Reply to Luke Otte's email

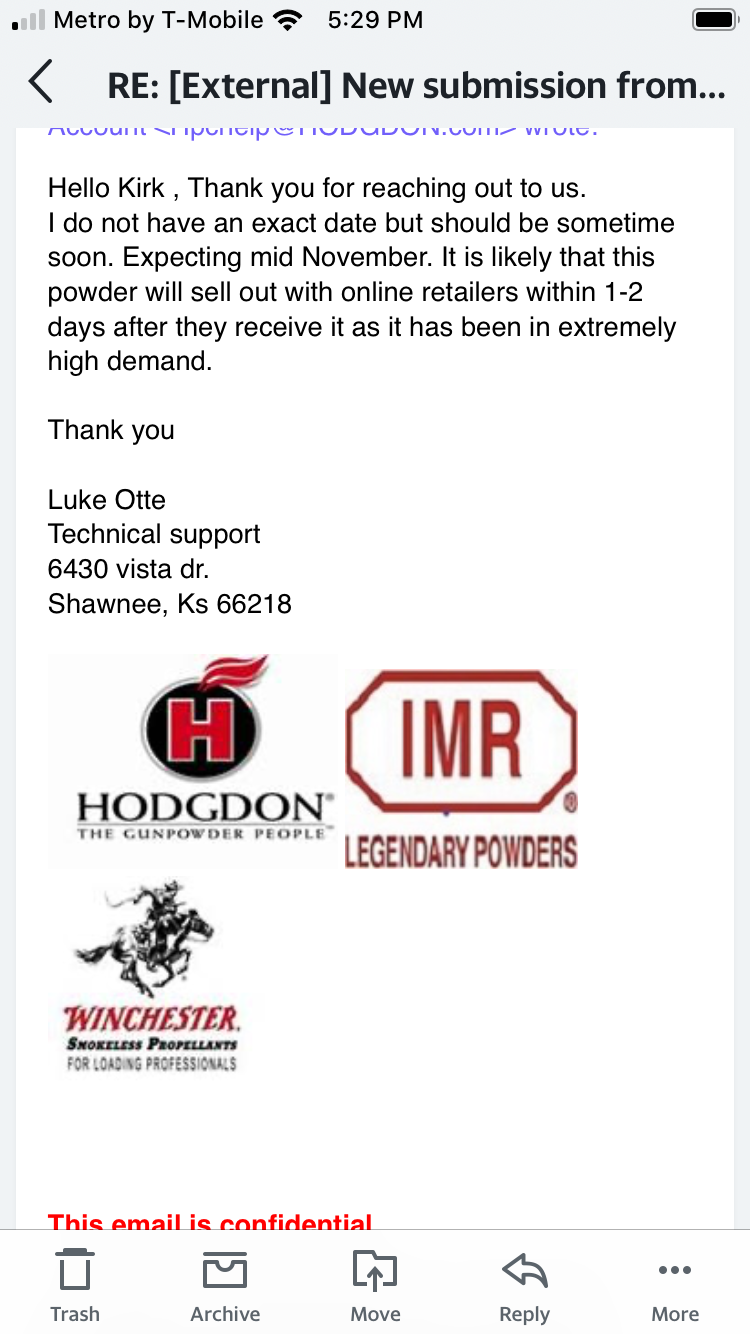click(525, 1285)
